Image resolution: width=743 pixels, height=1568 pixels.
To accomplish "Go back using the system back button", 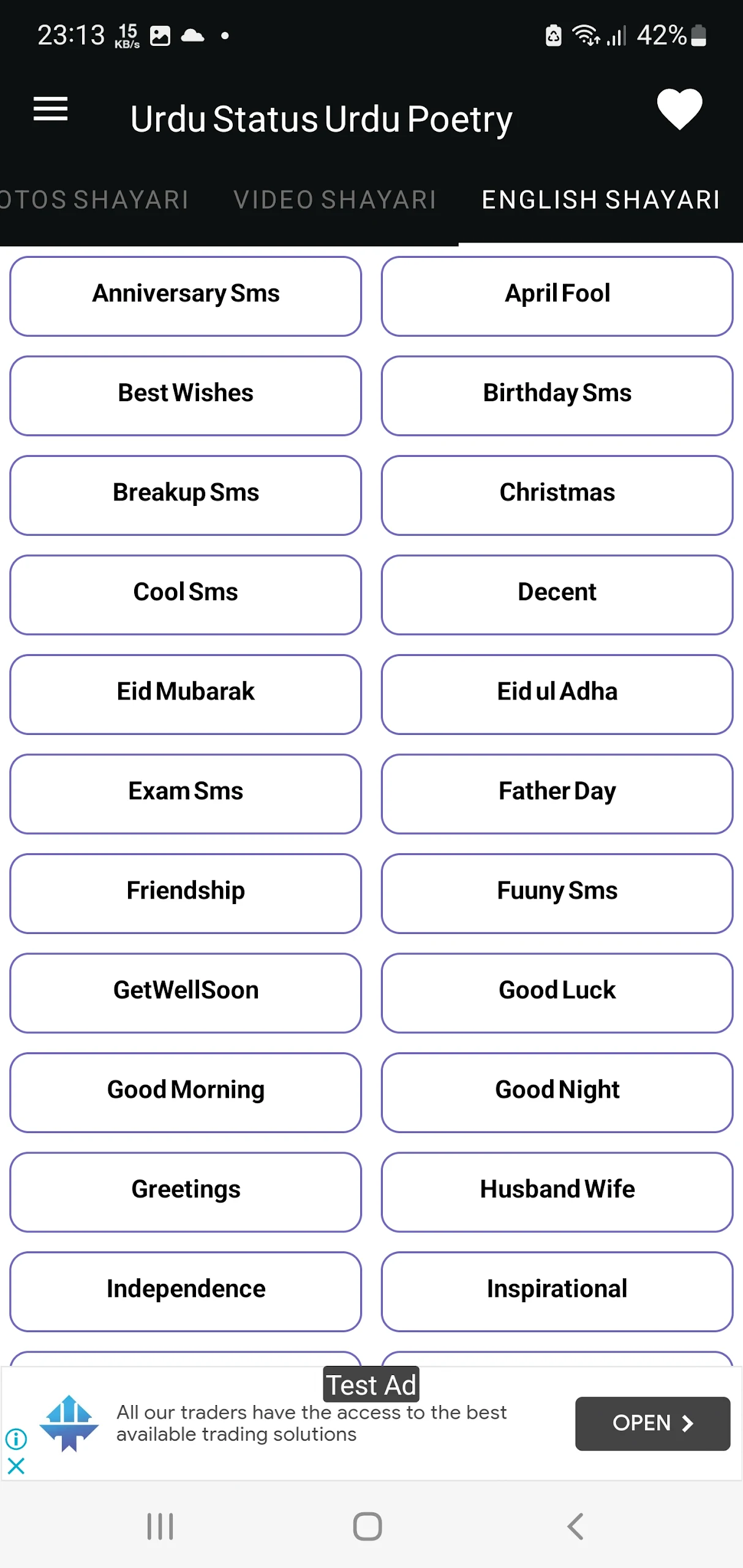I will point(575,1526).
